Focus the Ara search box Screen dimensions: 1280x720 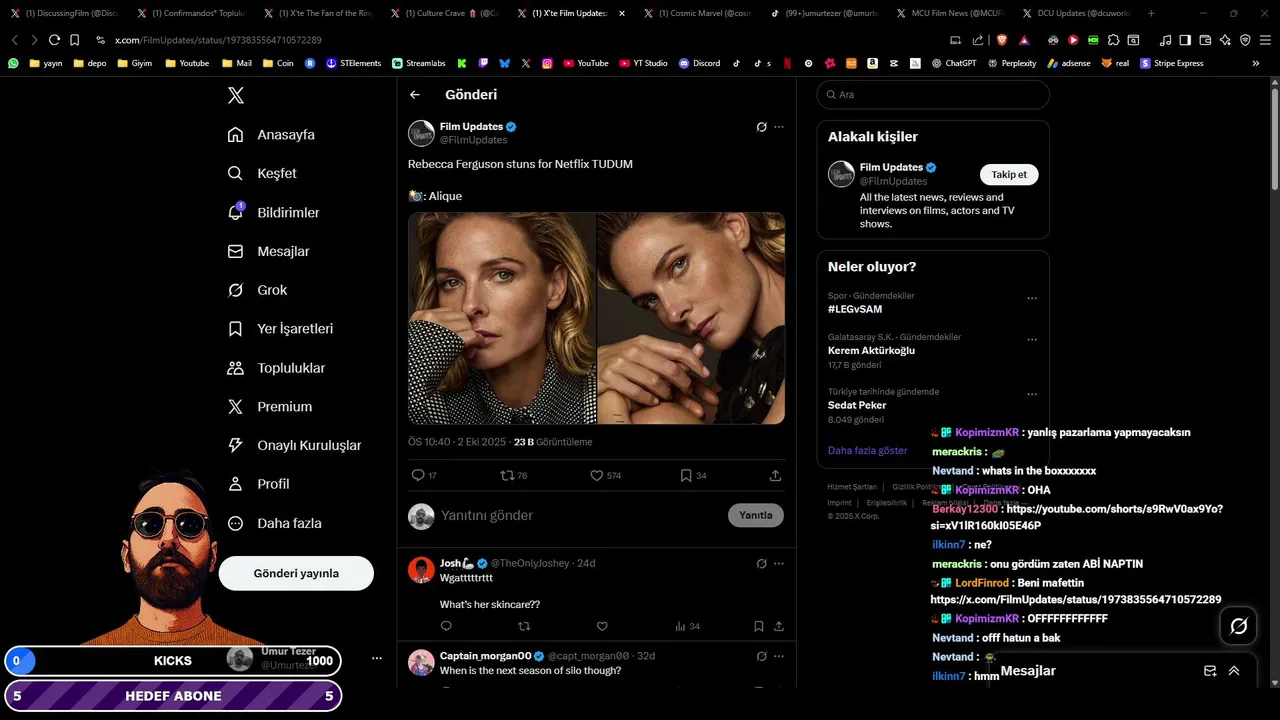[933, 95]
